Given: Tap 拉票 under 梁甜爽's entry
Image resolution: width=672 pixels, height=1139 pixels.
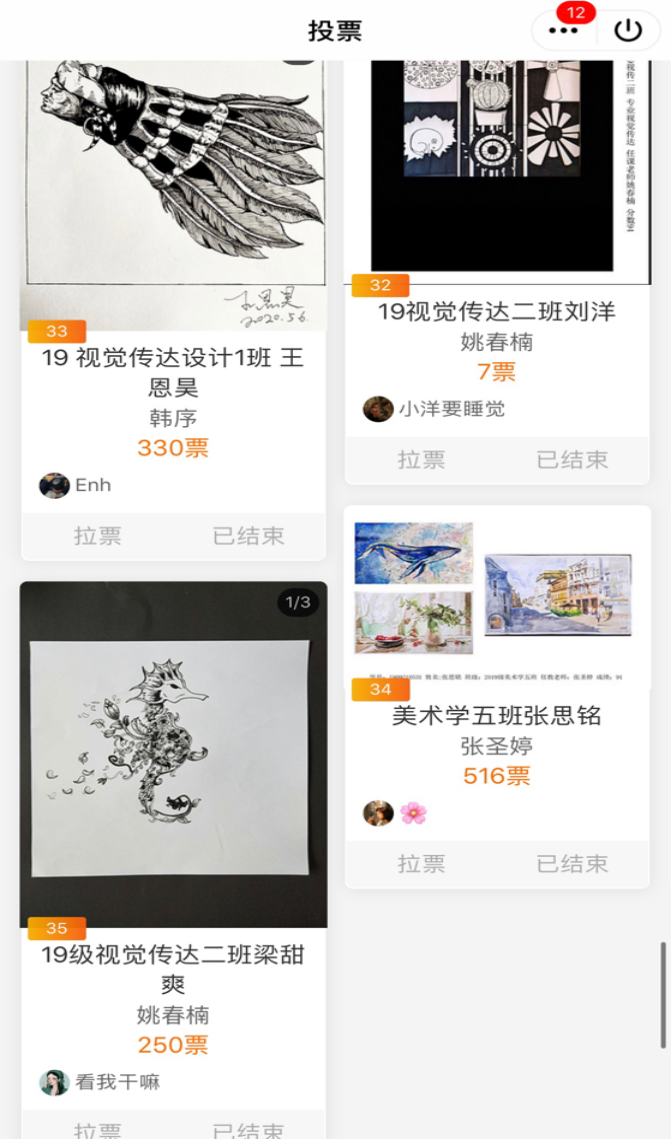Looking at the screenshot, I should click(97, 1130).
